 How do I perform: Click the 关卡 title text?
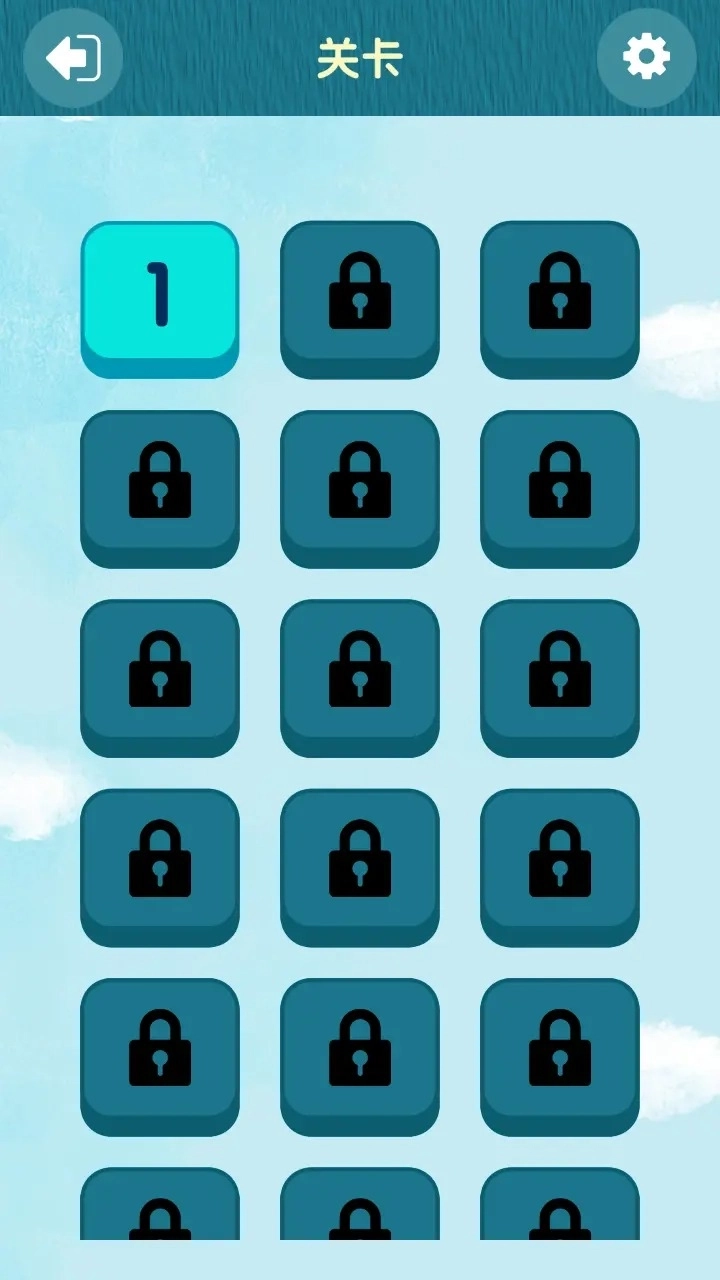(360, 57)
